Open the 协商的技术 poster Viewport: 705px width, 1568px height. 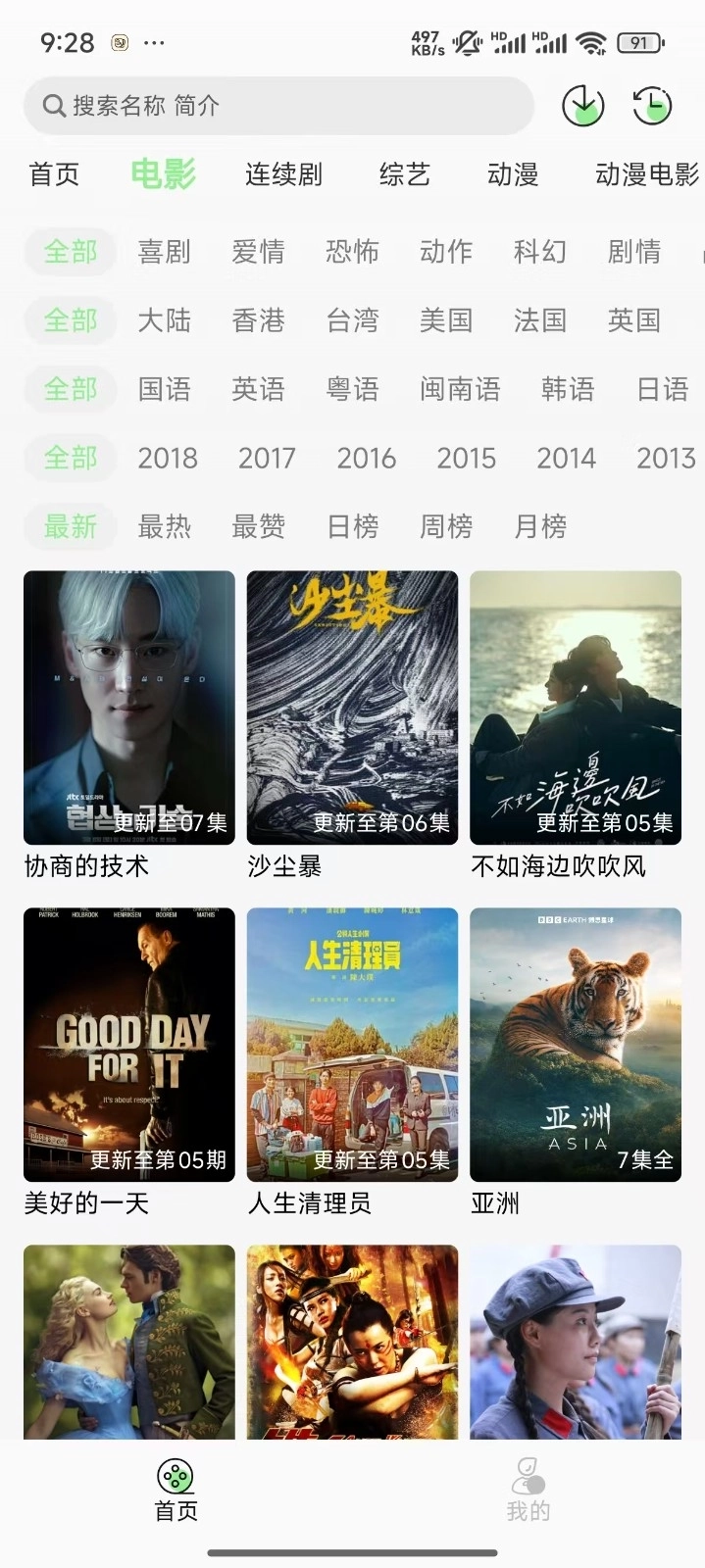(x=129, y=708)
